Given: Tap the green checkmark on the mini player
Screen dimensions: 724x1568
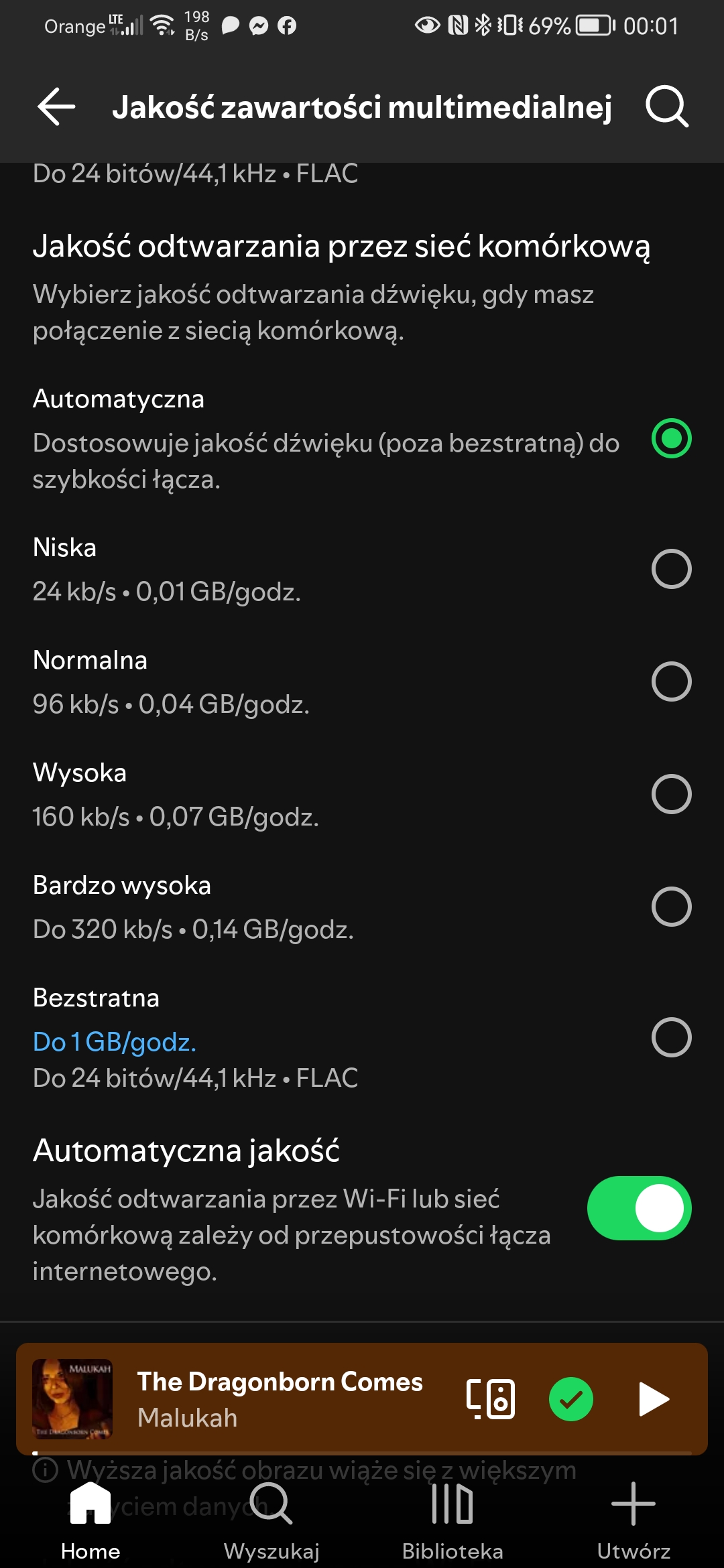Looking at the screenshot, I should click(572, 1398).
